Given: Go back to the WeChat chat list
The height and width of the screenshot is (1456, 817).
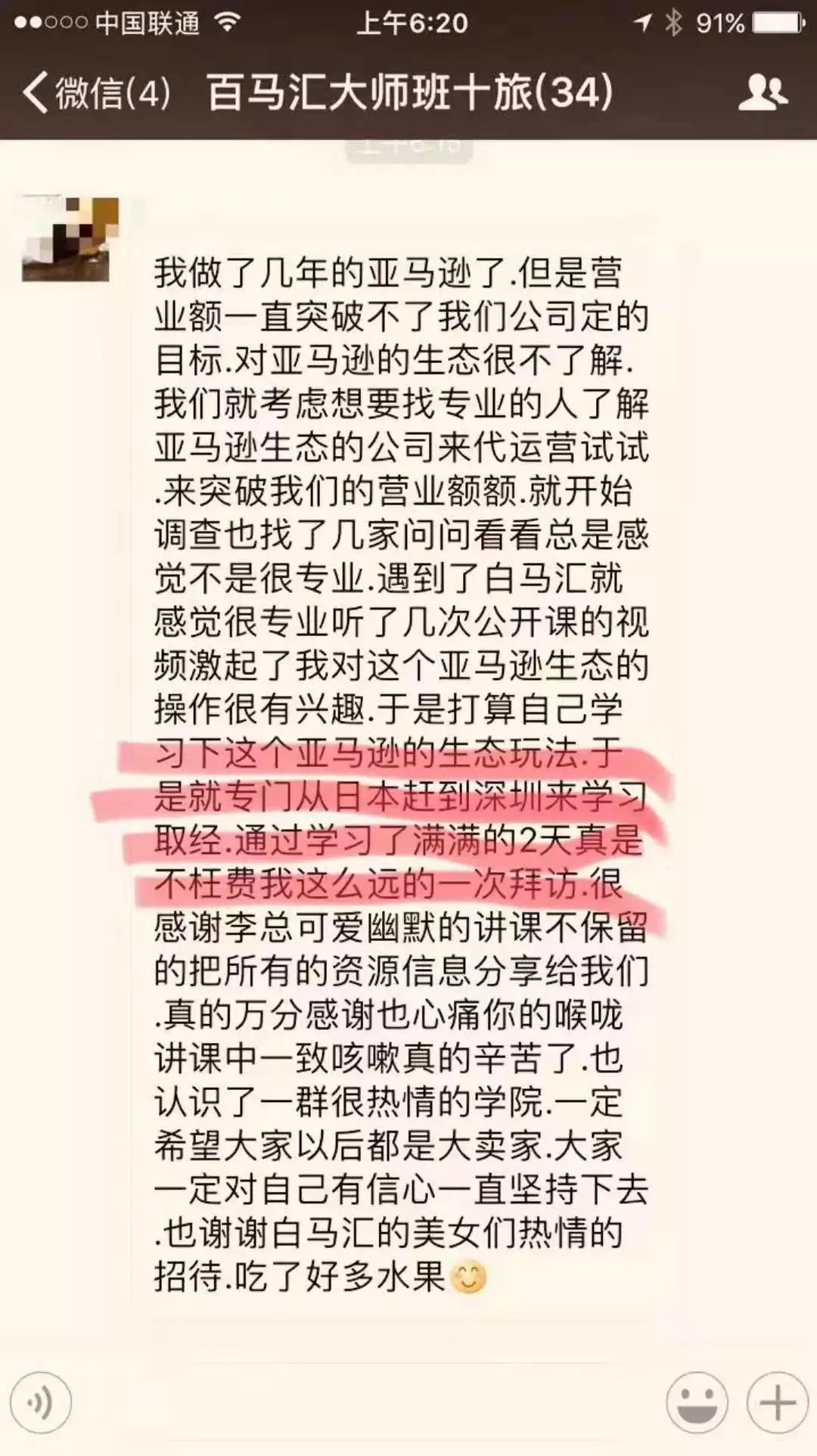Looking at the screenshot, I should (95, 93).
